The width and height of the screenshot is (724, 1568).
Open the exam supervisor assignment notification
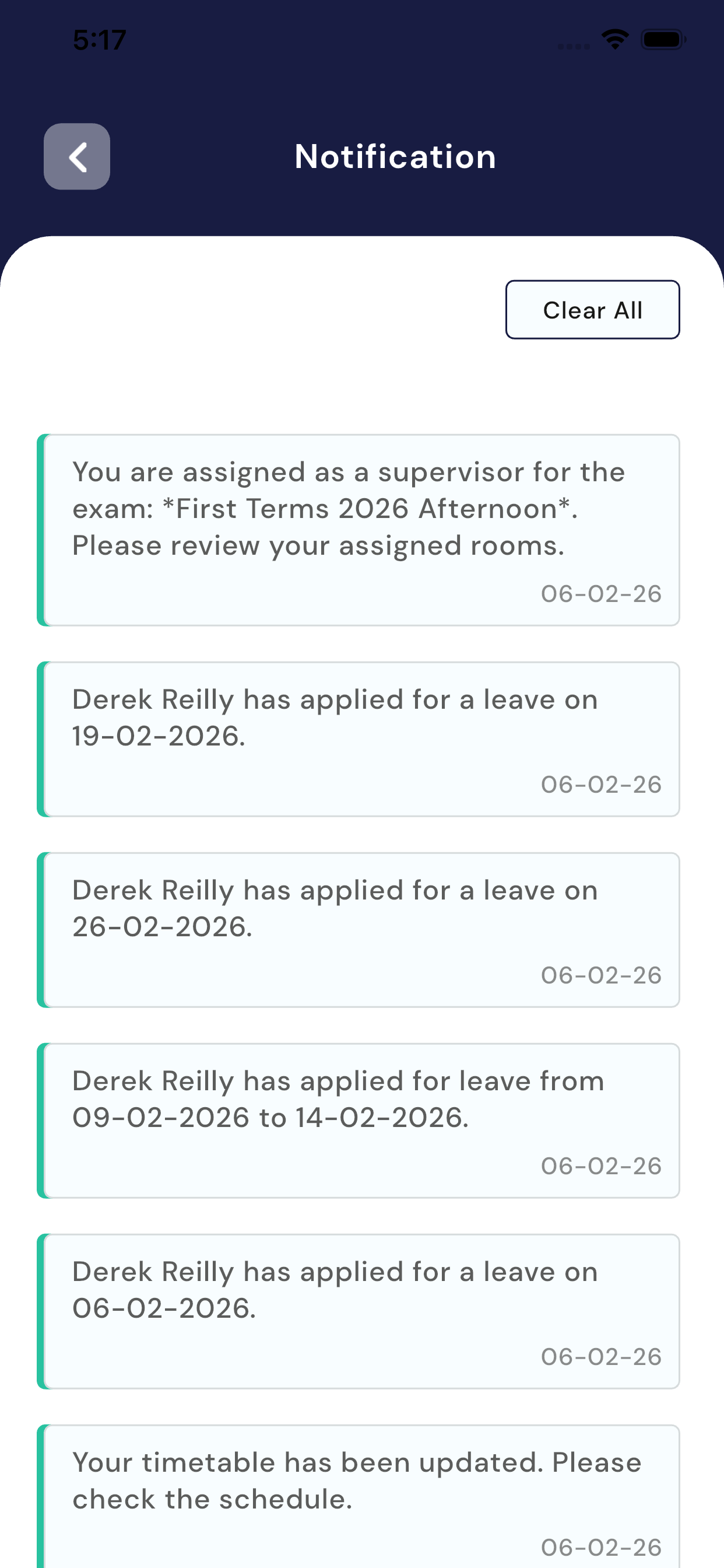tap(359, 530)
